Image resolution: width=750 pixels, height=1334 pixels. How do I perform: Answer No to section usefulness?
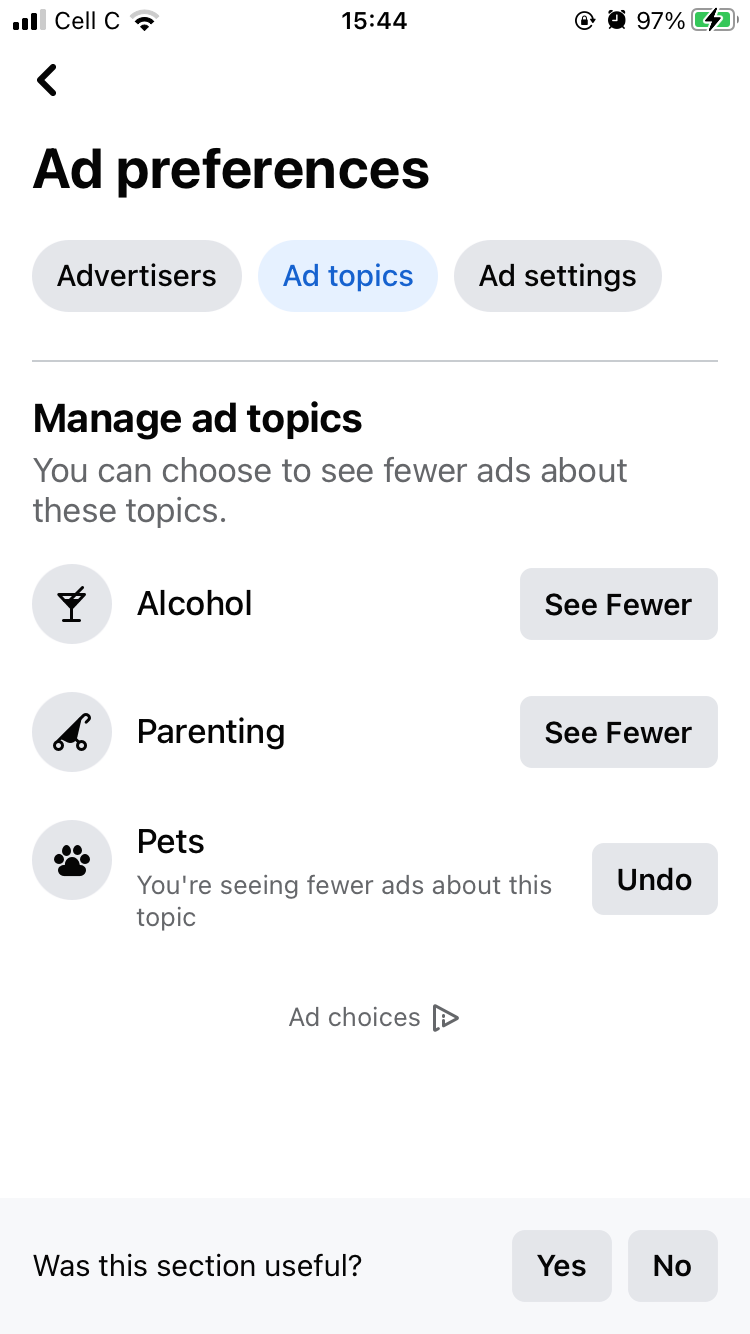(x=672, y=1266)
